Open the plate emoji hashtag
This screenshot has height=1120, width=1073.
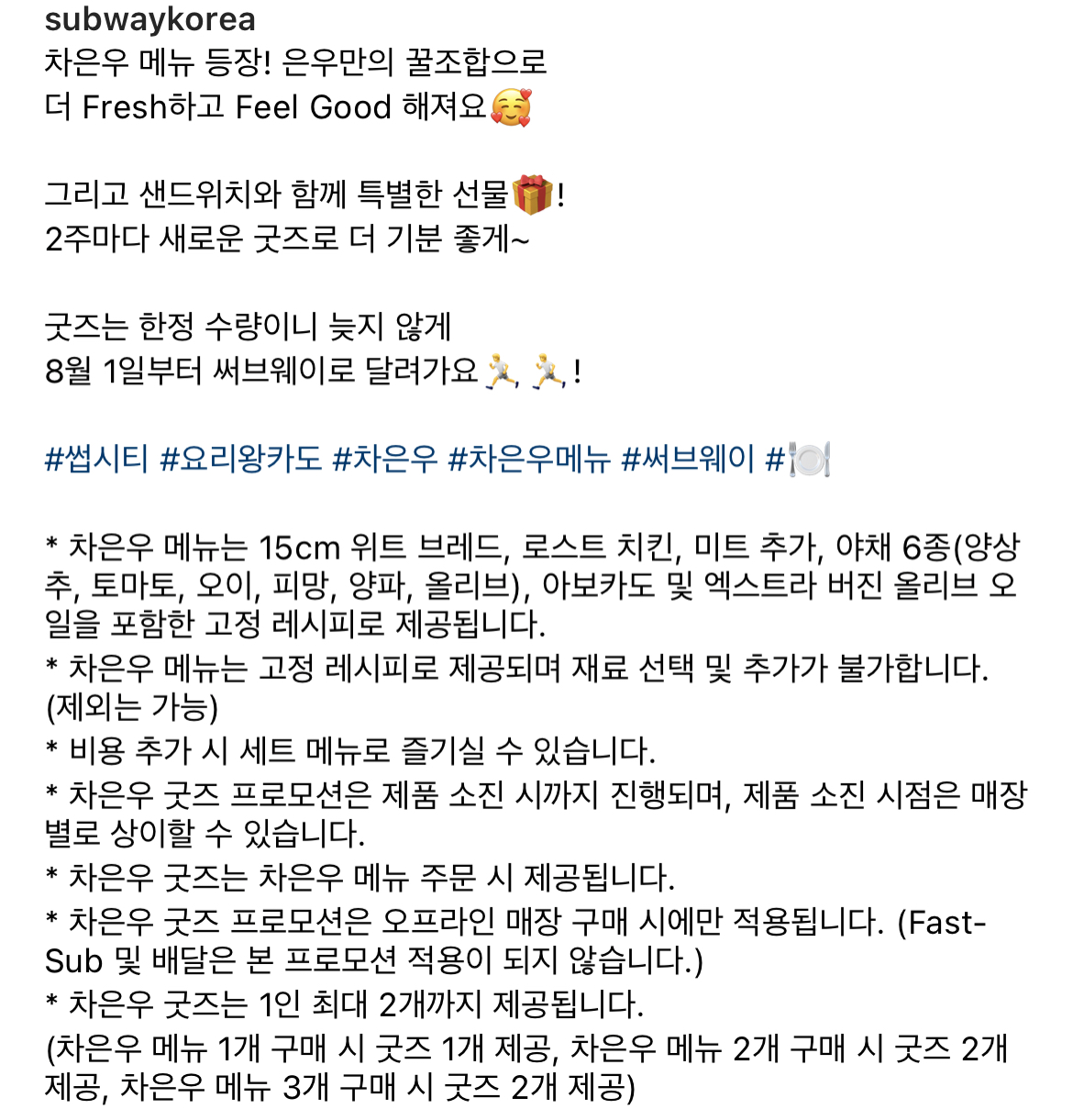pyautogui.click(x=799, y=458)
